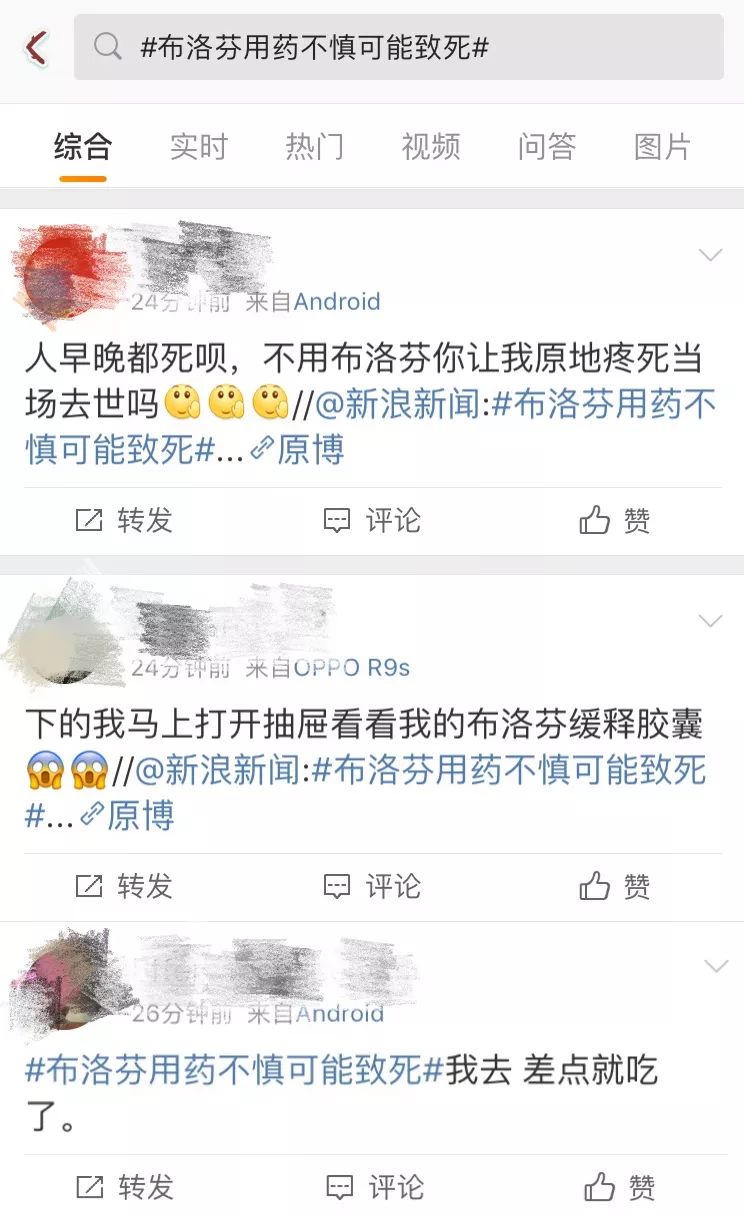Switch to the 实时 tab
This screenshot has height=1216, width=744.
pos(198,147)
